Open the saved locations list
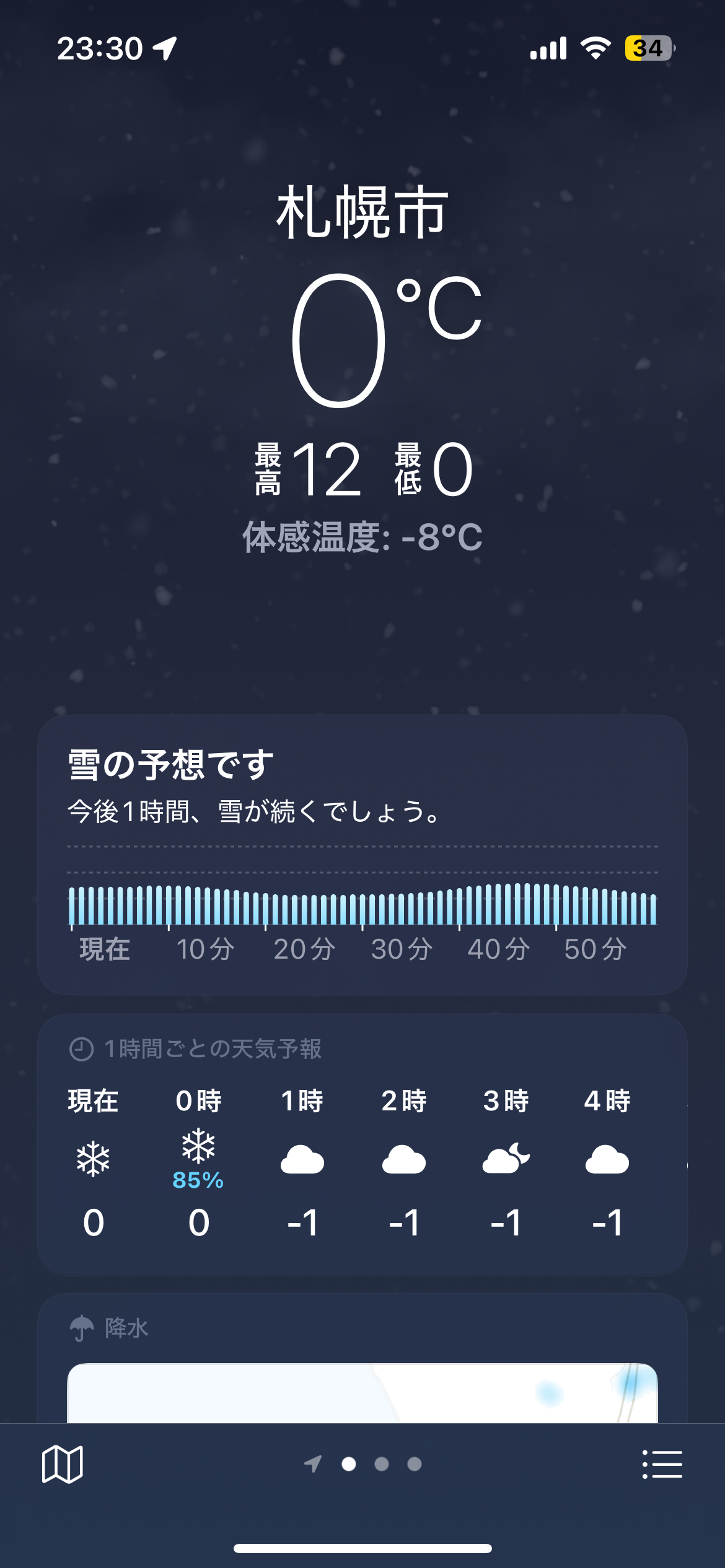Image resolution: width=725 pixels, height=1568 pixels. click(662, 1465)
